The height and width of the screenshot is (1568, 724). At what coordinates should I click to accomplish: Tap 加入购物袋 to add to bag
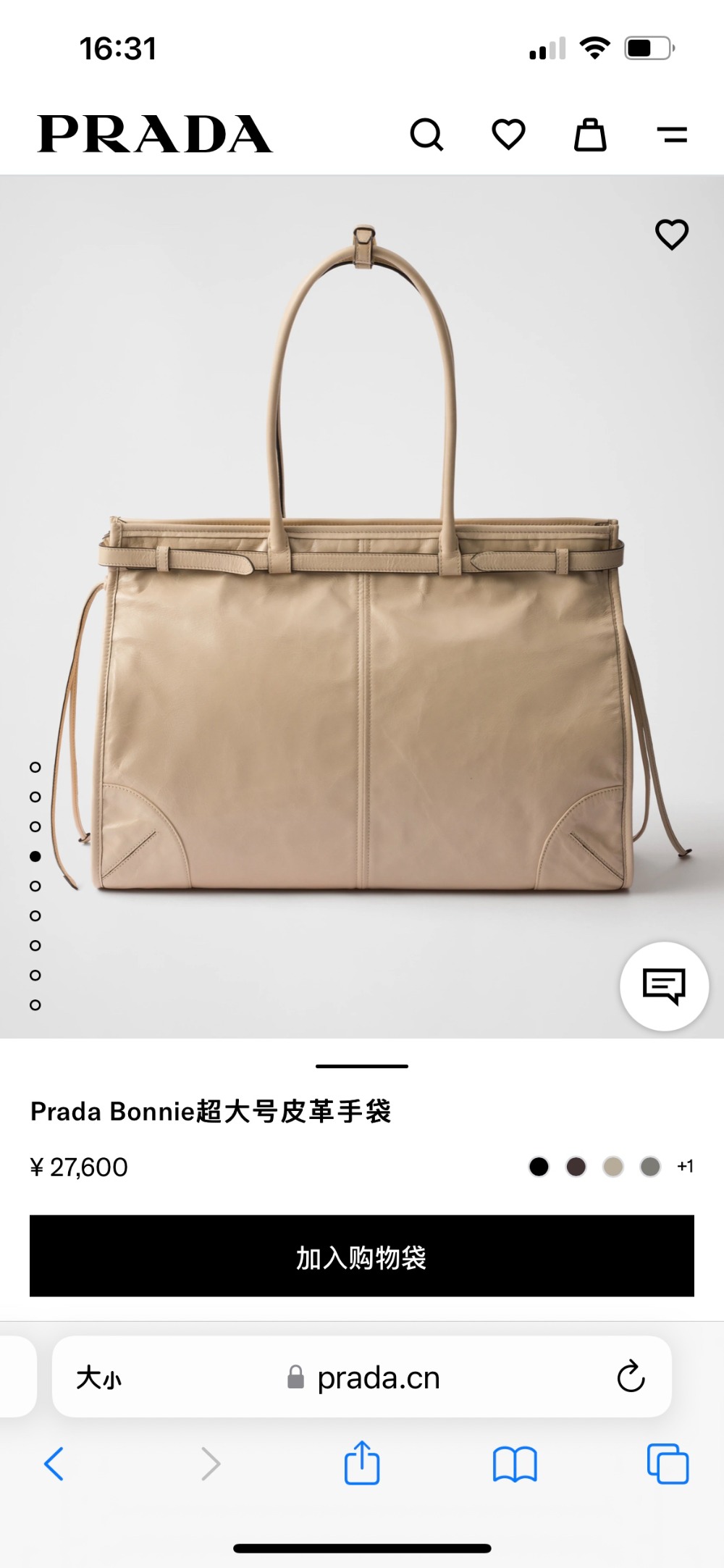[362, 1257]
